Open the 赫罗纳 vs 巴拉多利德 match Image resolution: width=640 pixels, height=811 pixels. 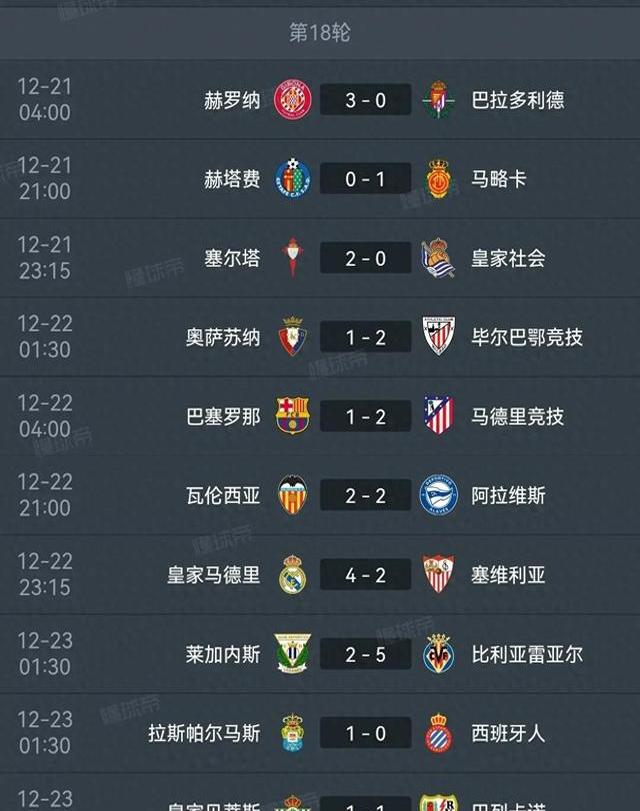coord(365,100)
